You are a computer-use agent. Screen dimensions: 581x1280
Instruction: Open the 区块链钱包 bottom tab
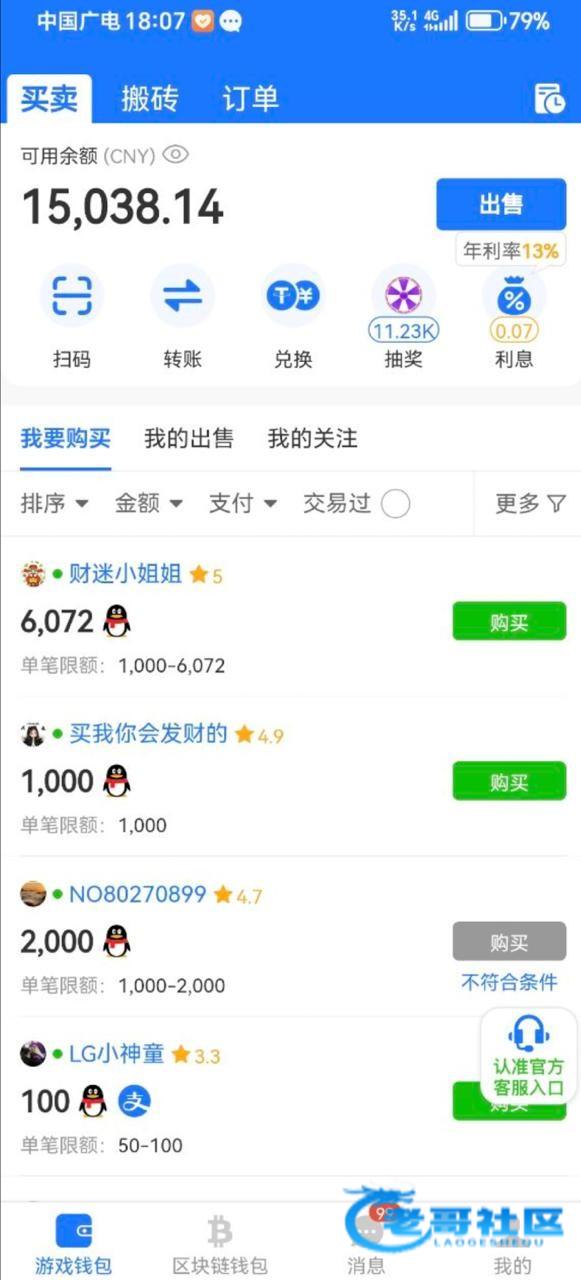tap(219, 1244)
